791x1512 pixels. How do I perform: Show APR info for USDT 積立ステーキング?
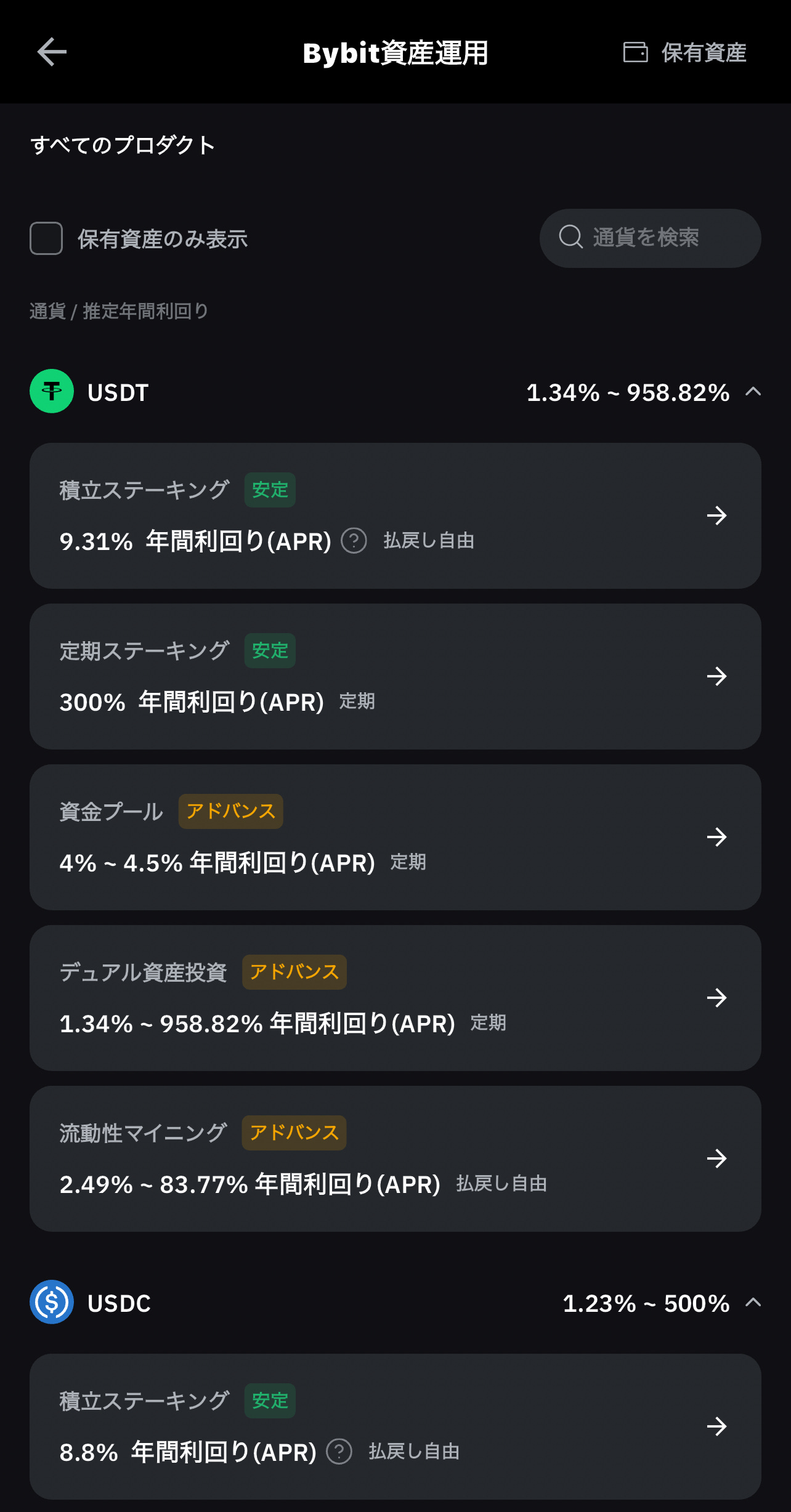tap(354, 541)
